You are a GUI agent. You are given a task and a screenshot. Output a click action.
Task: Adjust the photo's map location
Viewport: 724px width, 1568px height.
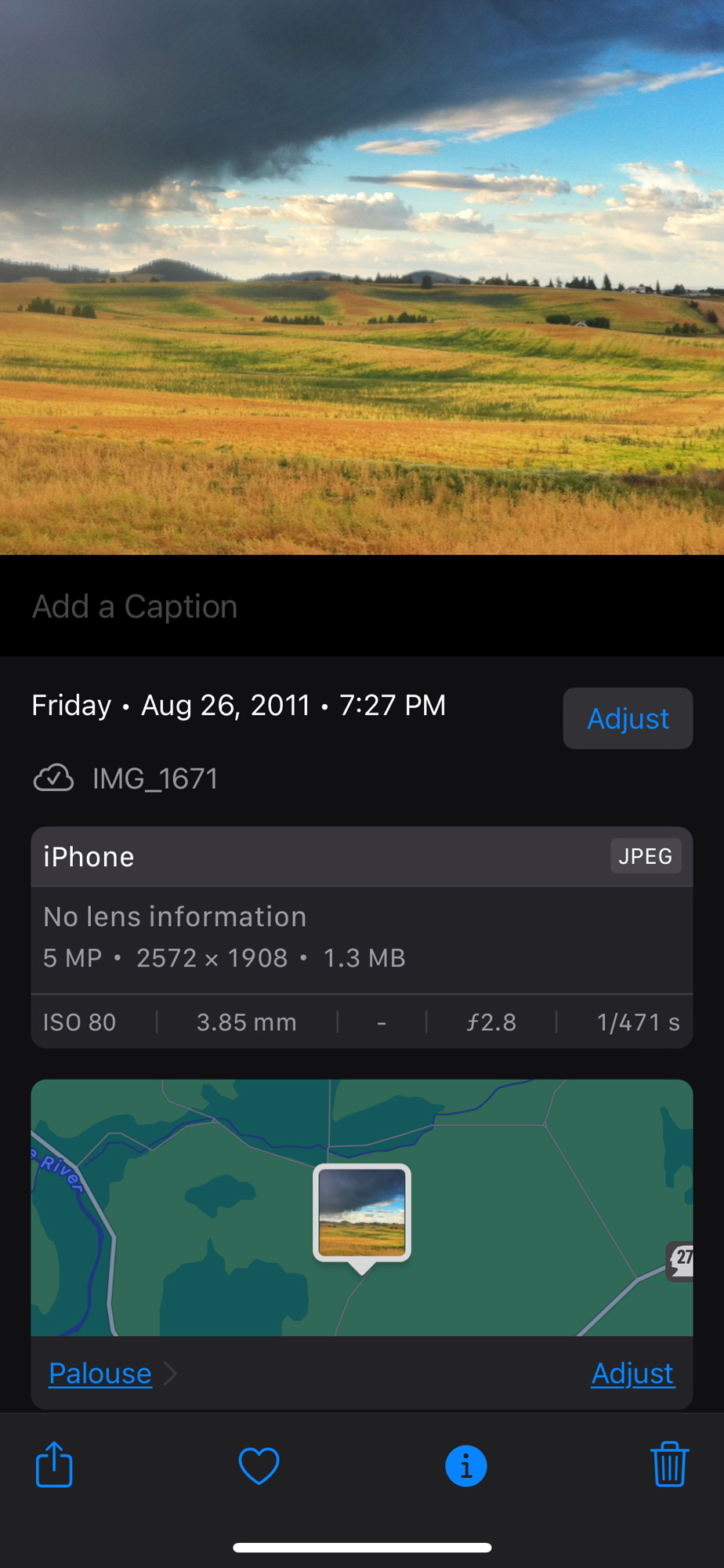point(632,1373)
